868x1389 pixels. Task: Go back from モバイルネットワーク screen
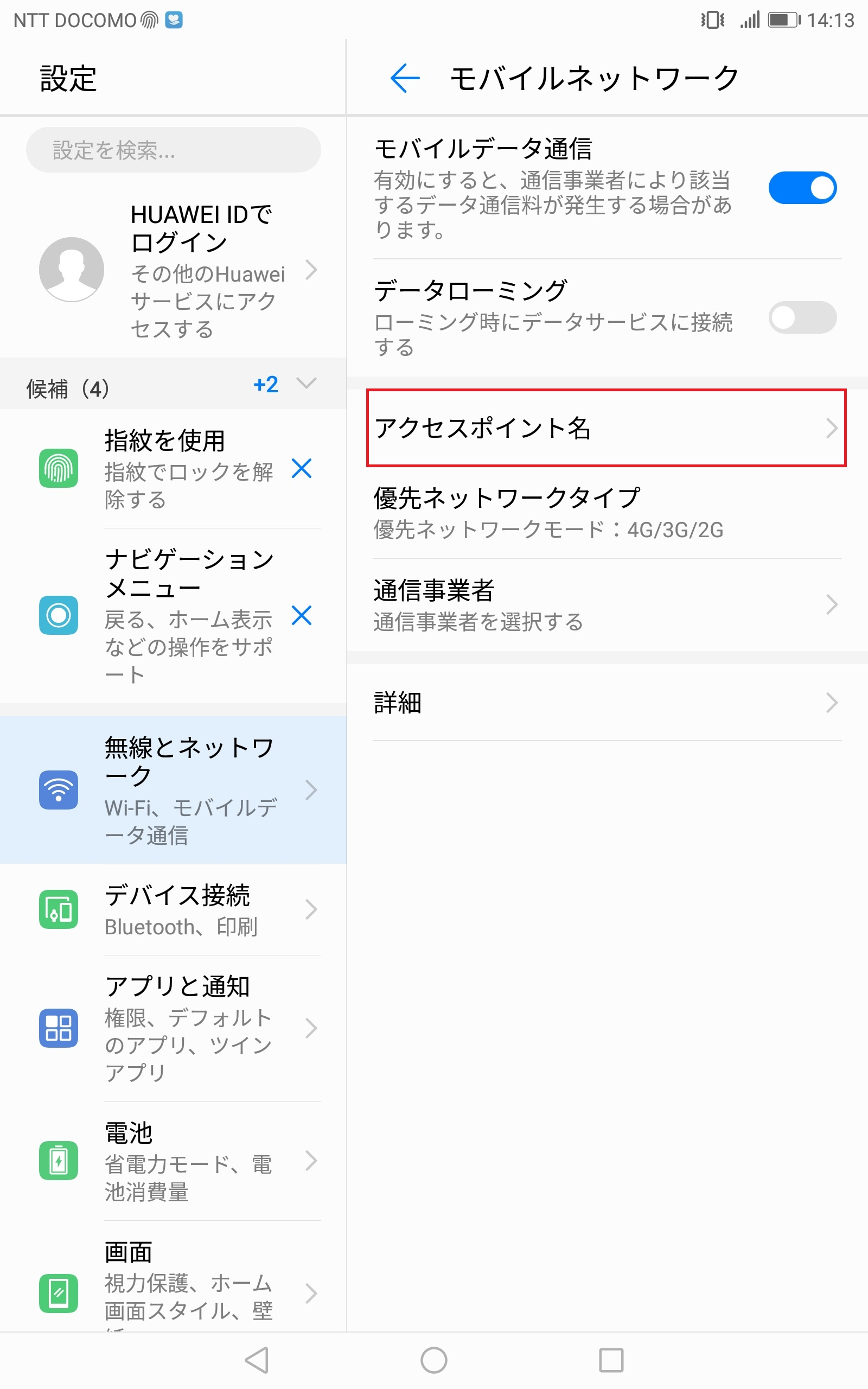tap(405, 78)
